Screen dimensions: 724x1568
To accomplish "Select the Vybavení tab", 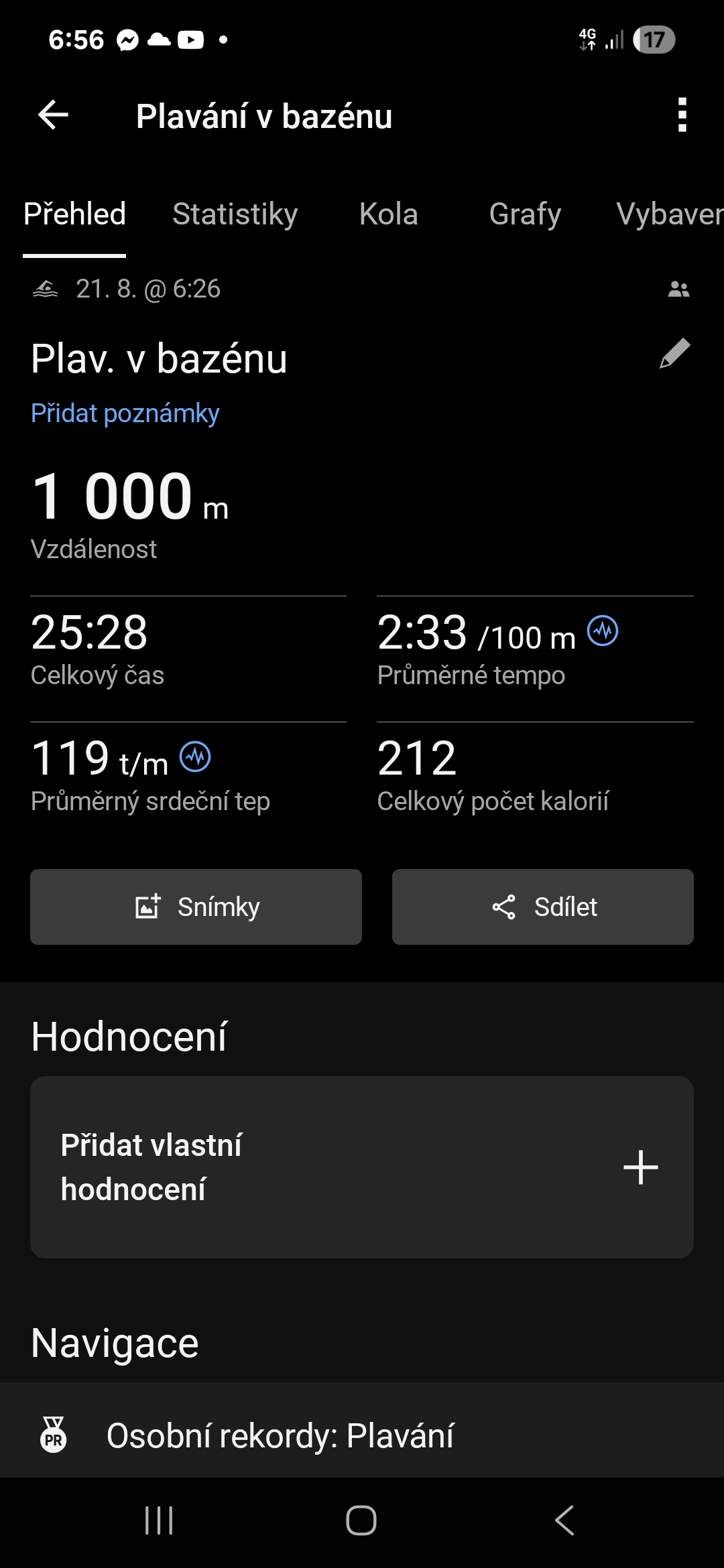I will pos(669,214).
